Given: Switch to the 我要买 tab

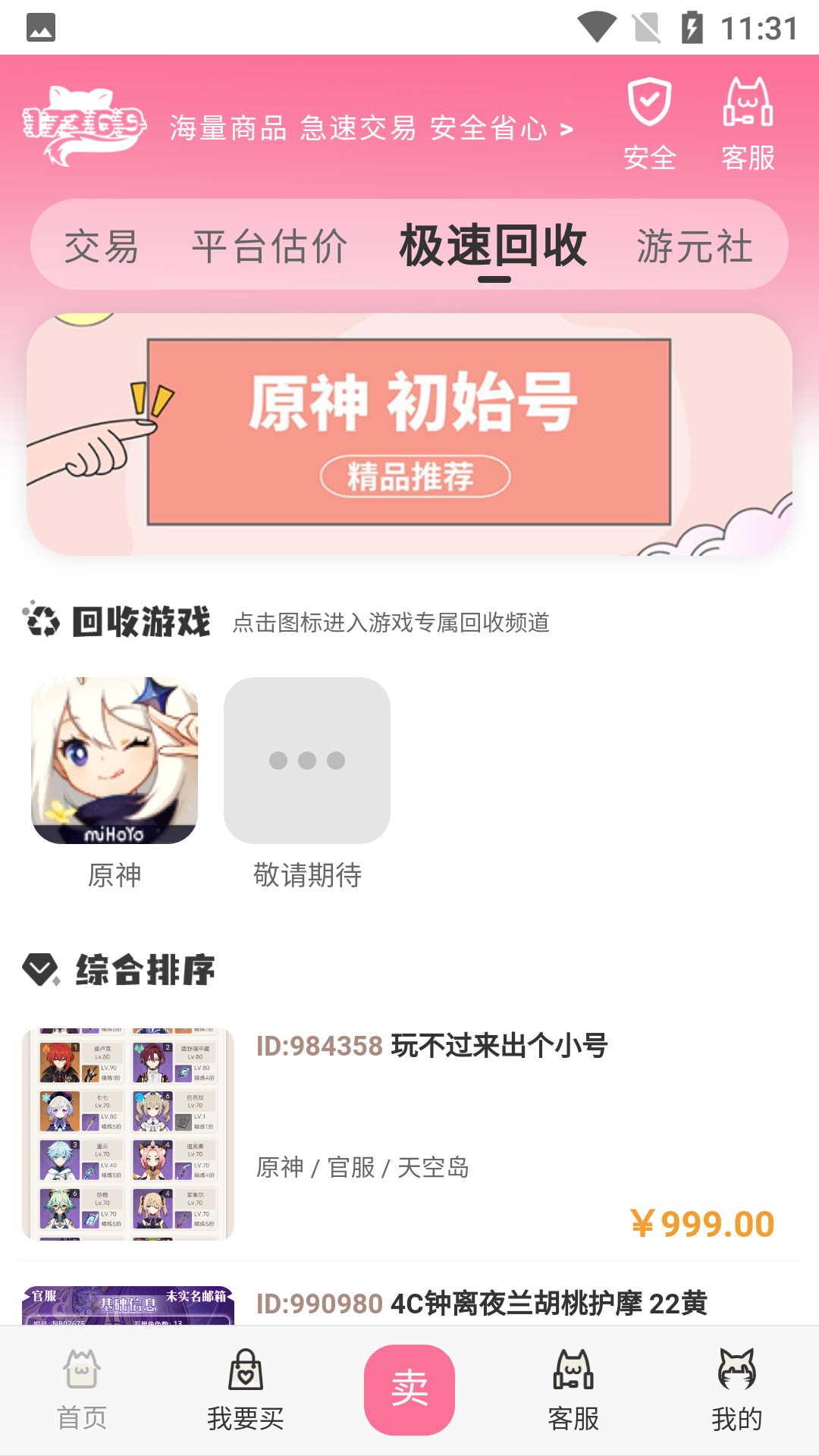Looking at the screenshot, I should pyautogui.click(x=246, y=1391).
